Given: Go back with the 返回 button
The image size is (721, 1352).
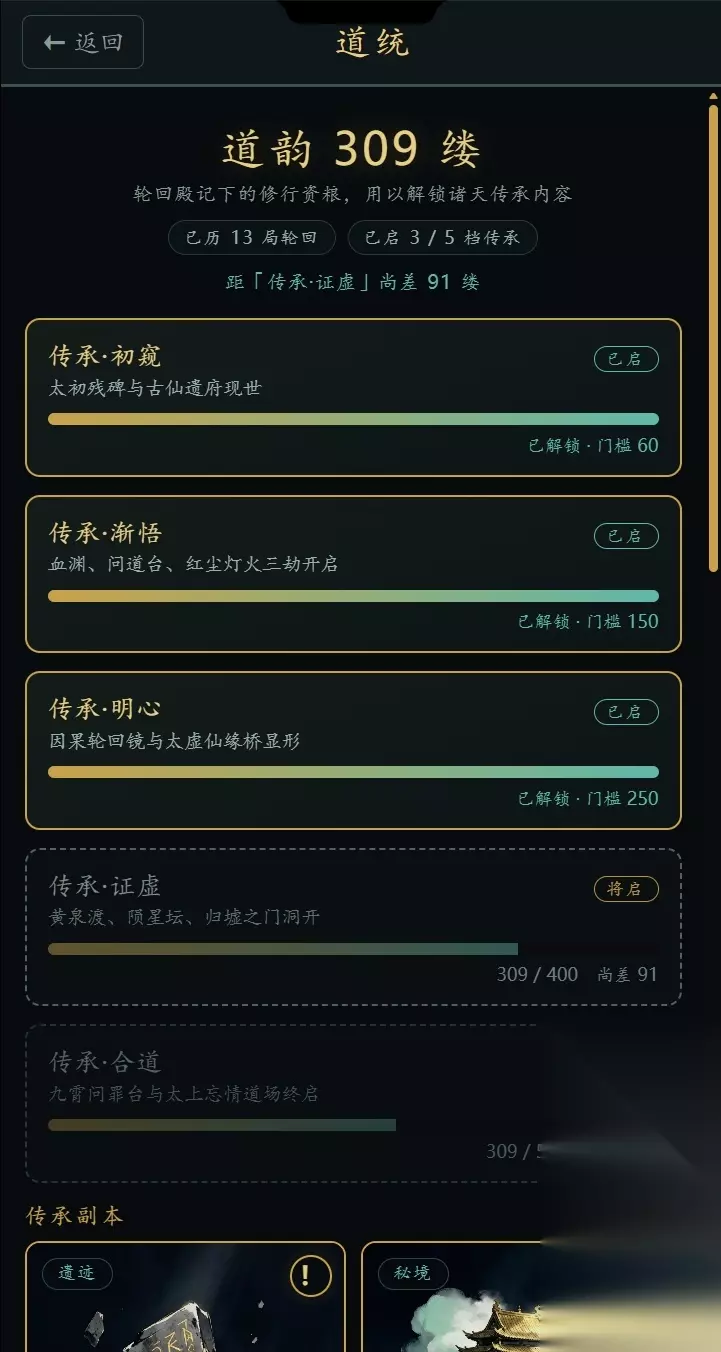Looking at the screenshot, I should coord(83,42).
